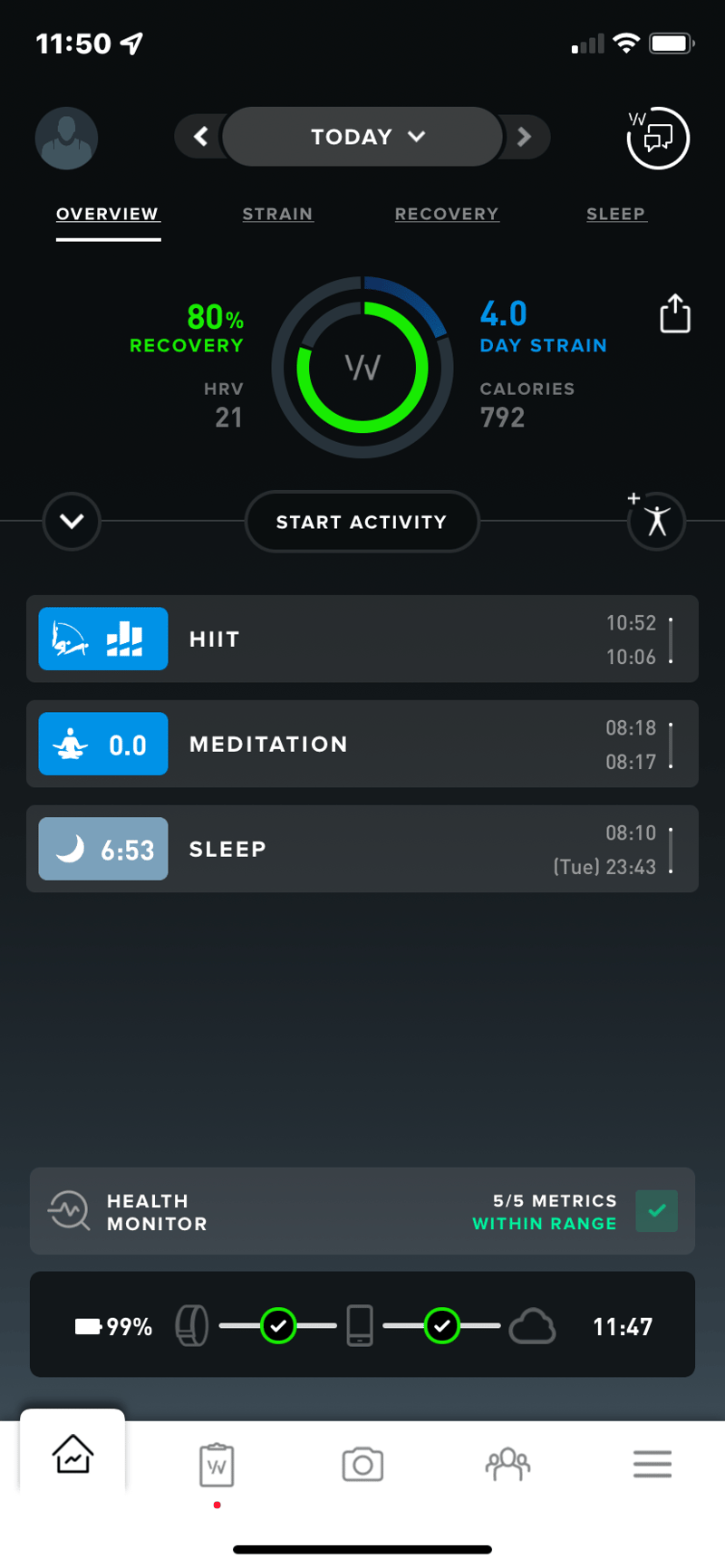
Task: Go to the previous day
Action: [x=200, y=137]
